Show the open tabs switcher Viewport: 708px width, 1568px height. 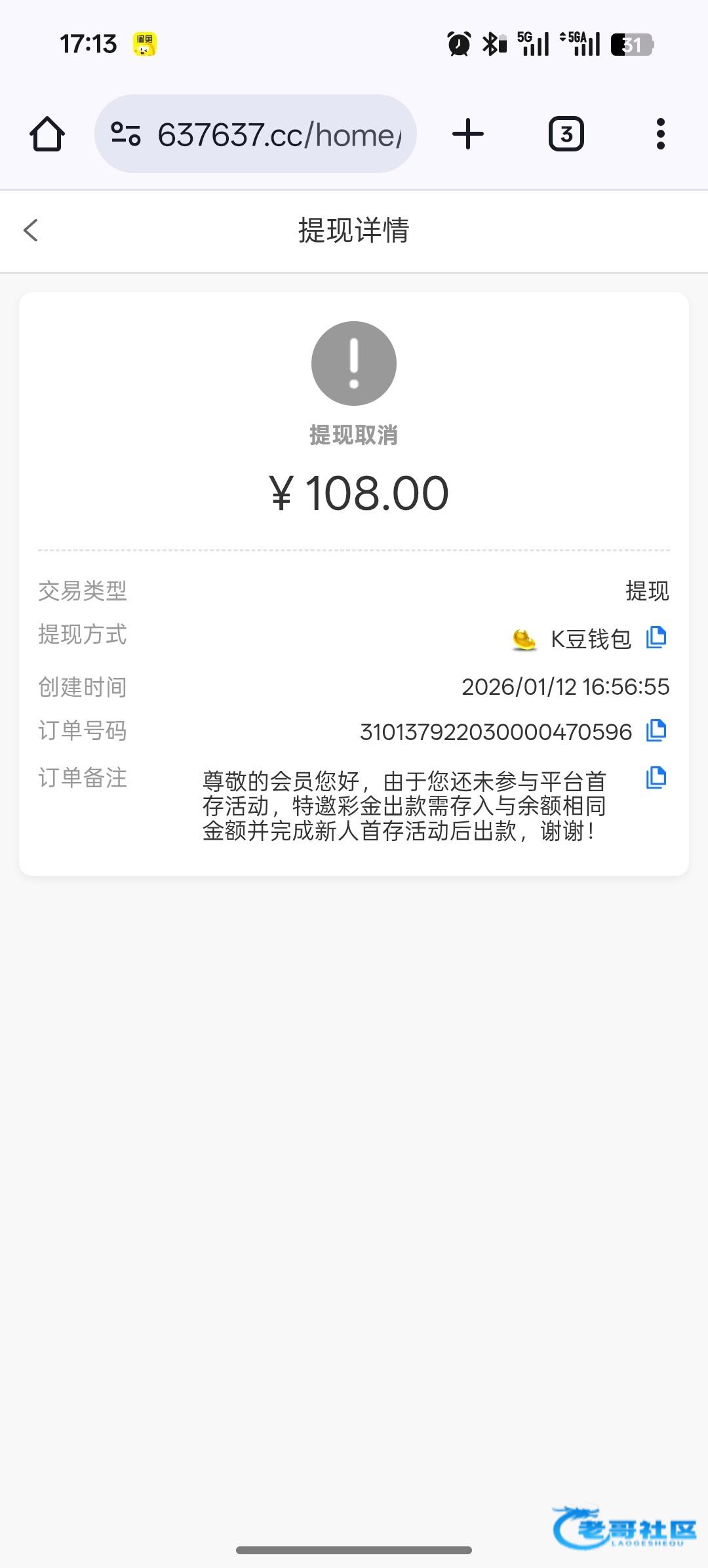[x=566, y=134]
